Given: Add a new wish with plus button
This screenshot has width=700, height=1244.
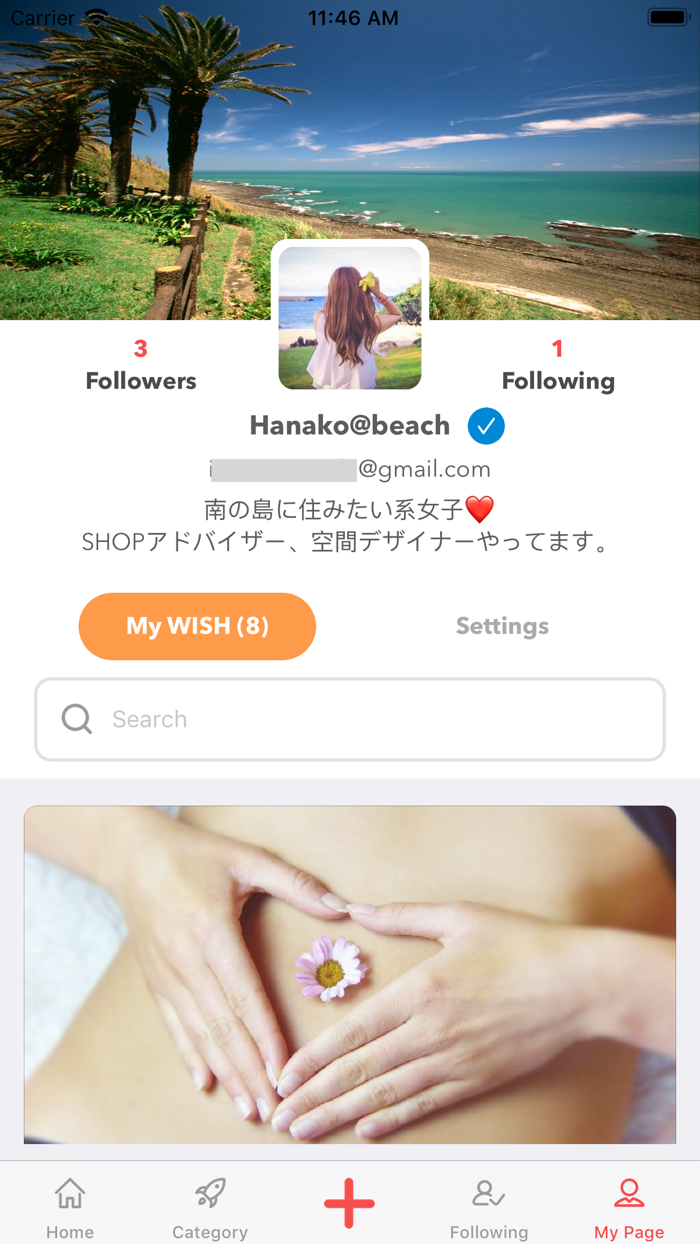Looking at the screenshot, I should click(350, 1203).
